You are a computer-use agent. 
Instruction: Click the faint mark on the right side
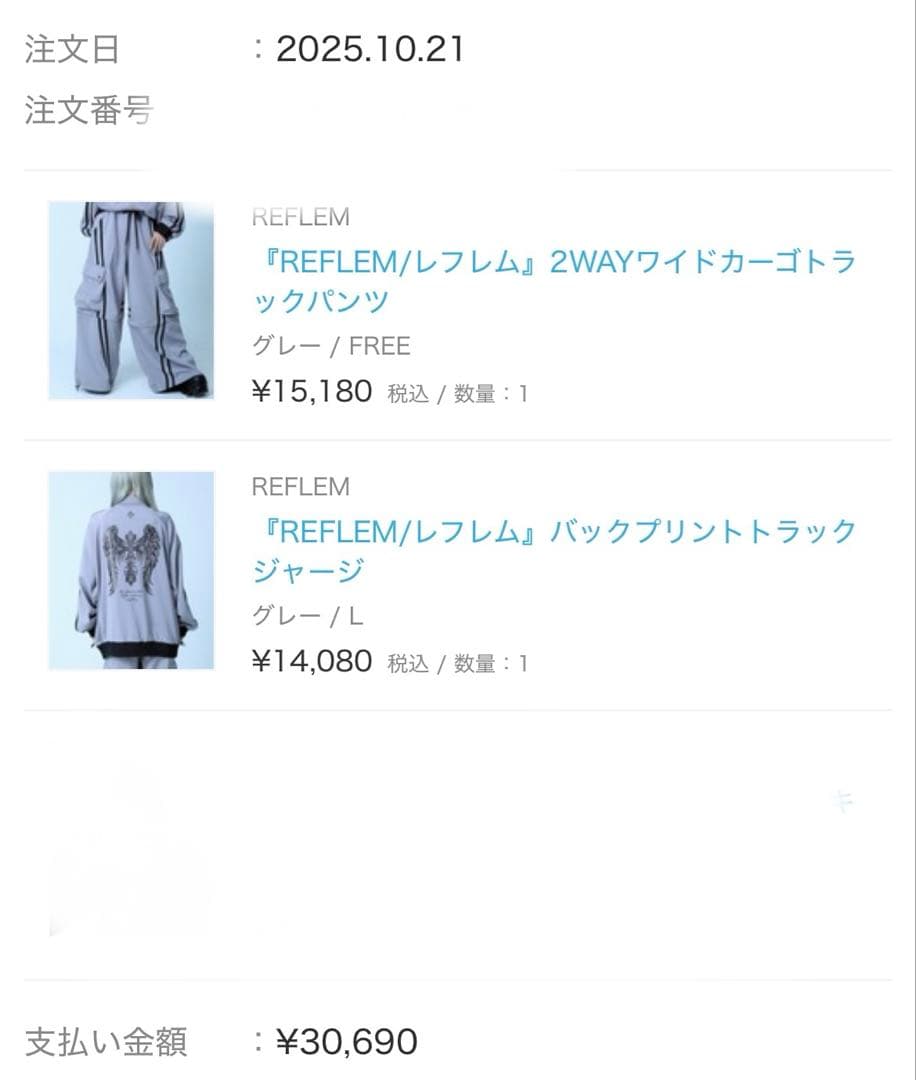(x=843, y=800)
